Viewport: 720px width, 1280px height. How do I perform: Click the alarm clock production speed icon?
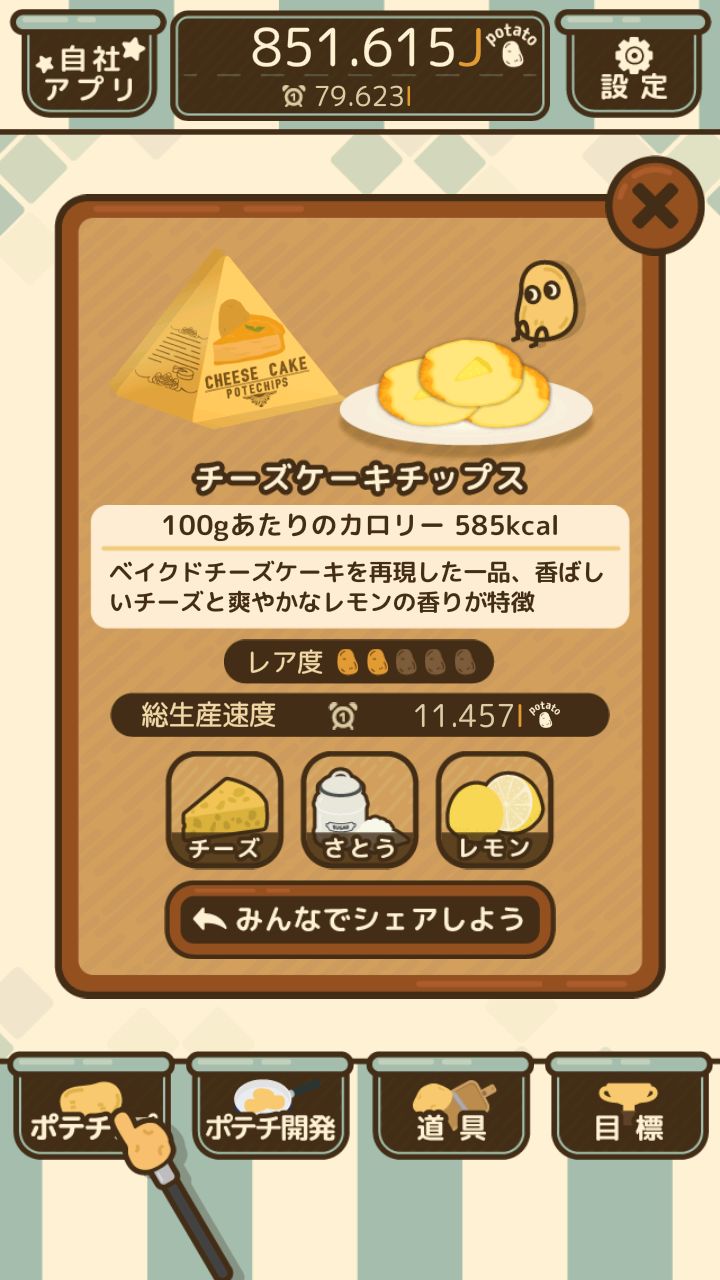point(339,712)
